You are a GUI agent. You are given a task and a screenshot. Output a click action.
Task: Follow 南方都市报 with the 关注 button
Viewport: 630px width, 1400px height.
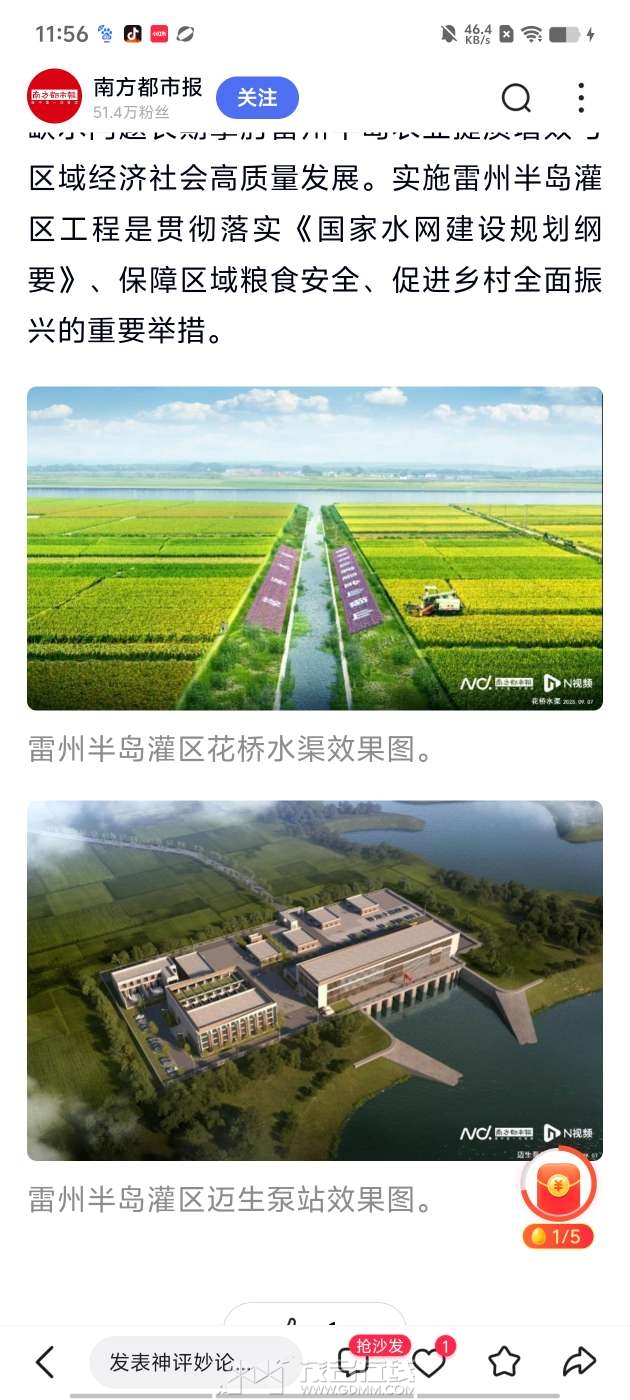pos(257,98)
